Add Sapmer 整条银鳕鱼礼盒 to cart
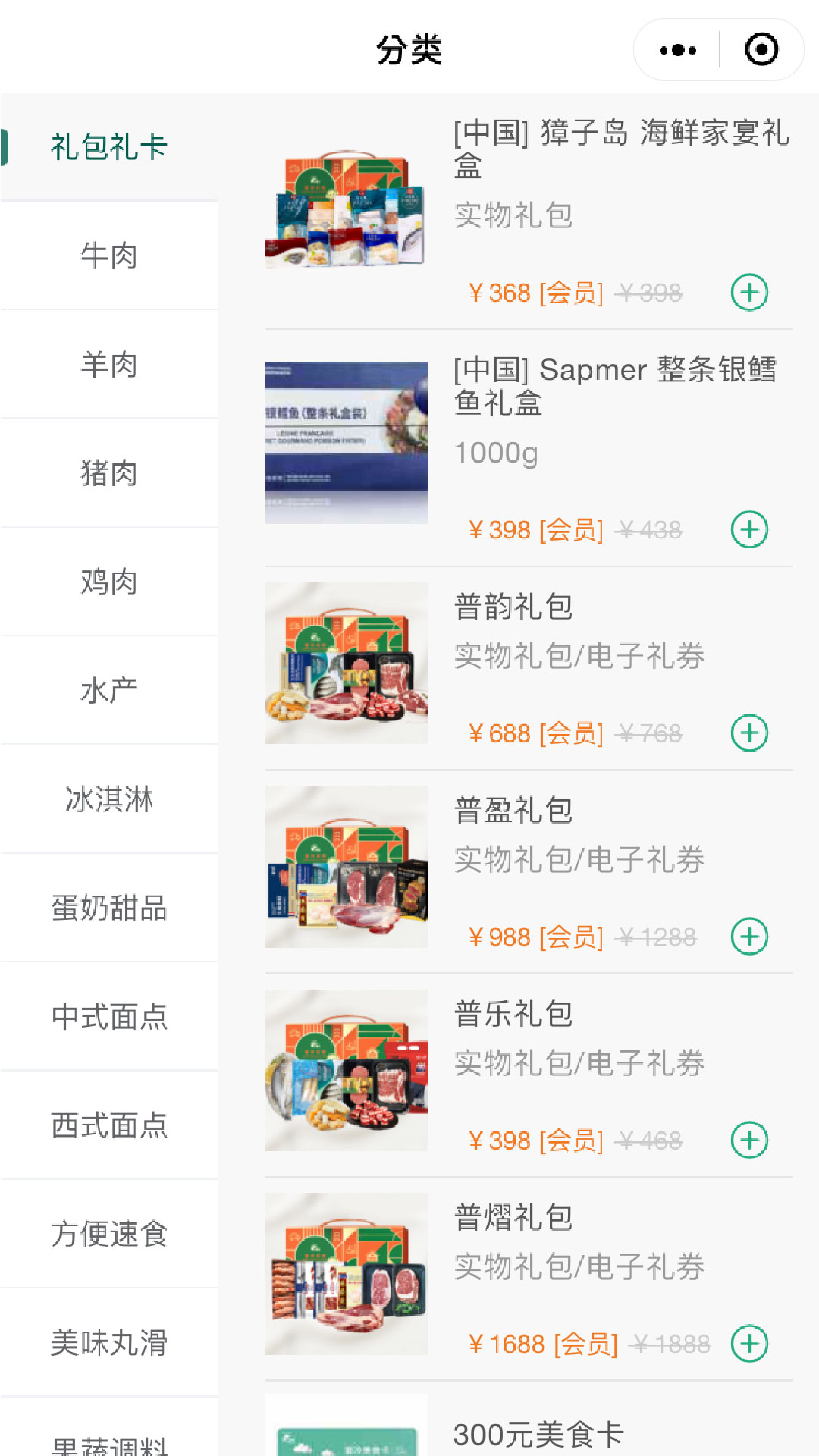819x1456 pixels. tap(749, 529)
